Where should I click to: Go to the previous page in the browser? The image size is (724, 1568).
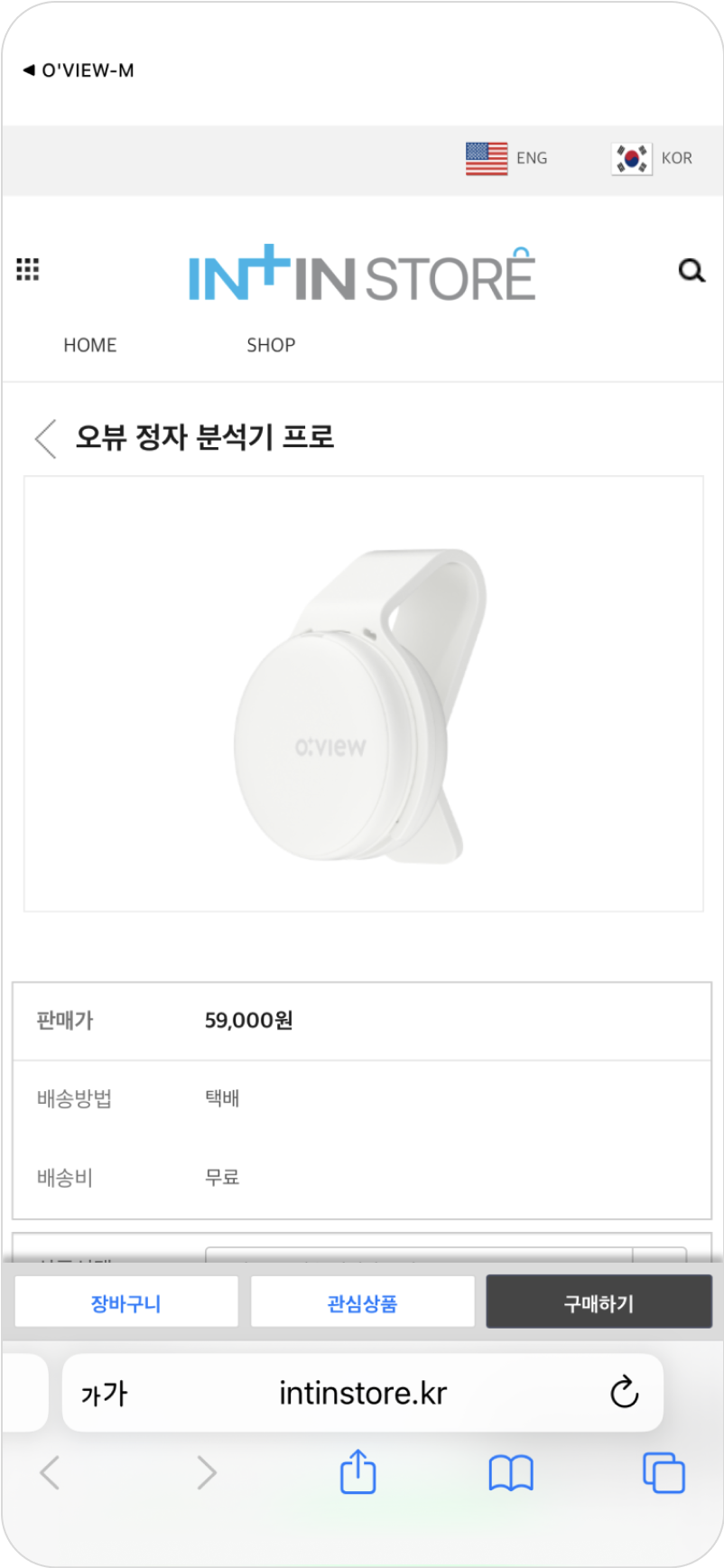[x=51, y=1472]
